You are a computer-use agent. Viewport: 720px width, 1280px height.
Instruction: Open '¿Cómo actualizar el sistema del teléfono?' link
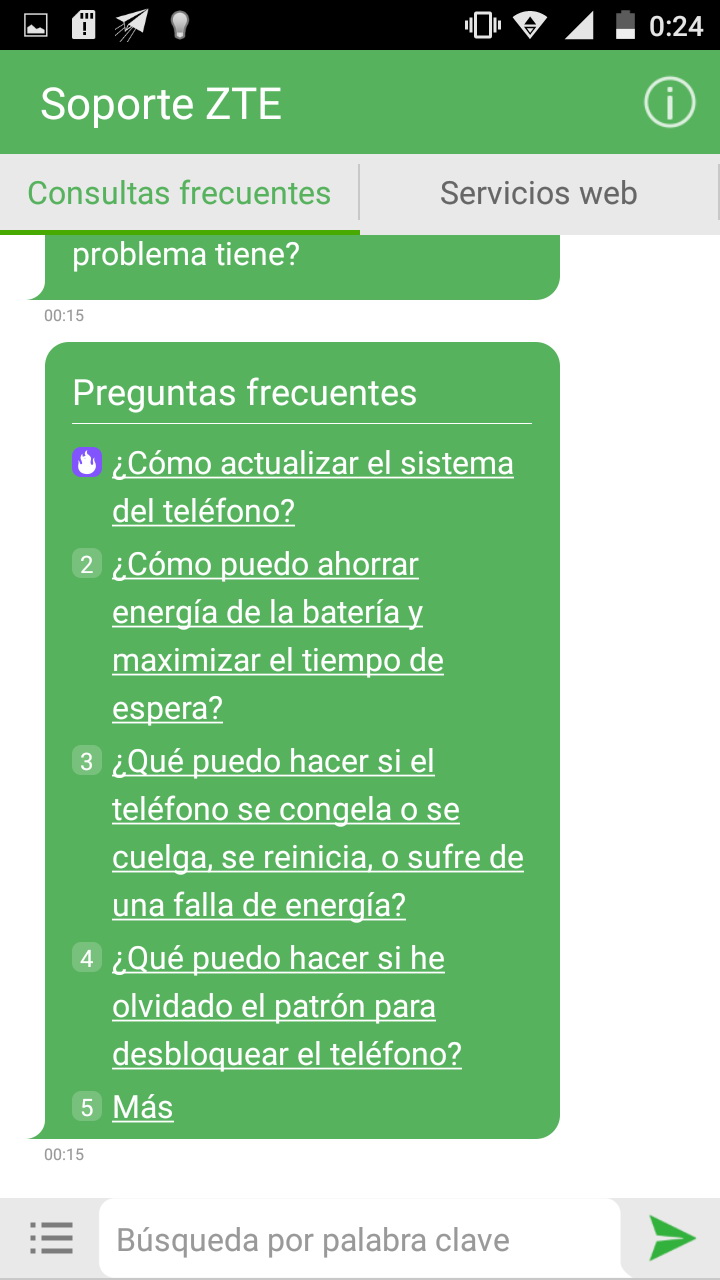point(312,487)
